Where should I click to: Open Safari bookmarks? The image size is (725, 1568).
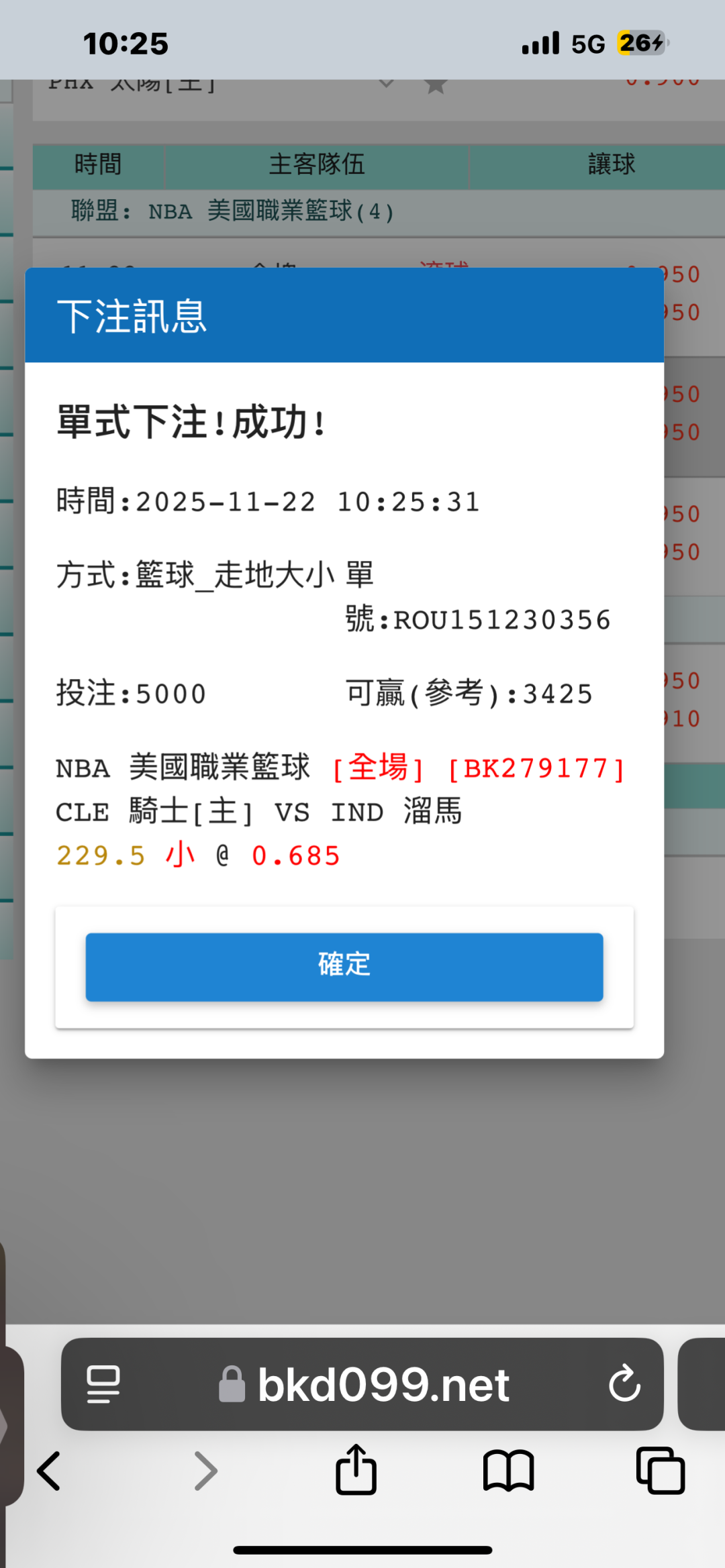508,1471
